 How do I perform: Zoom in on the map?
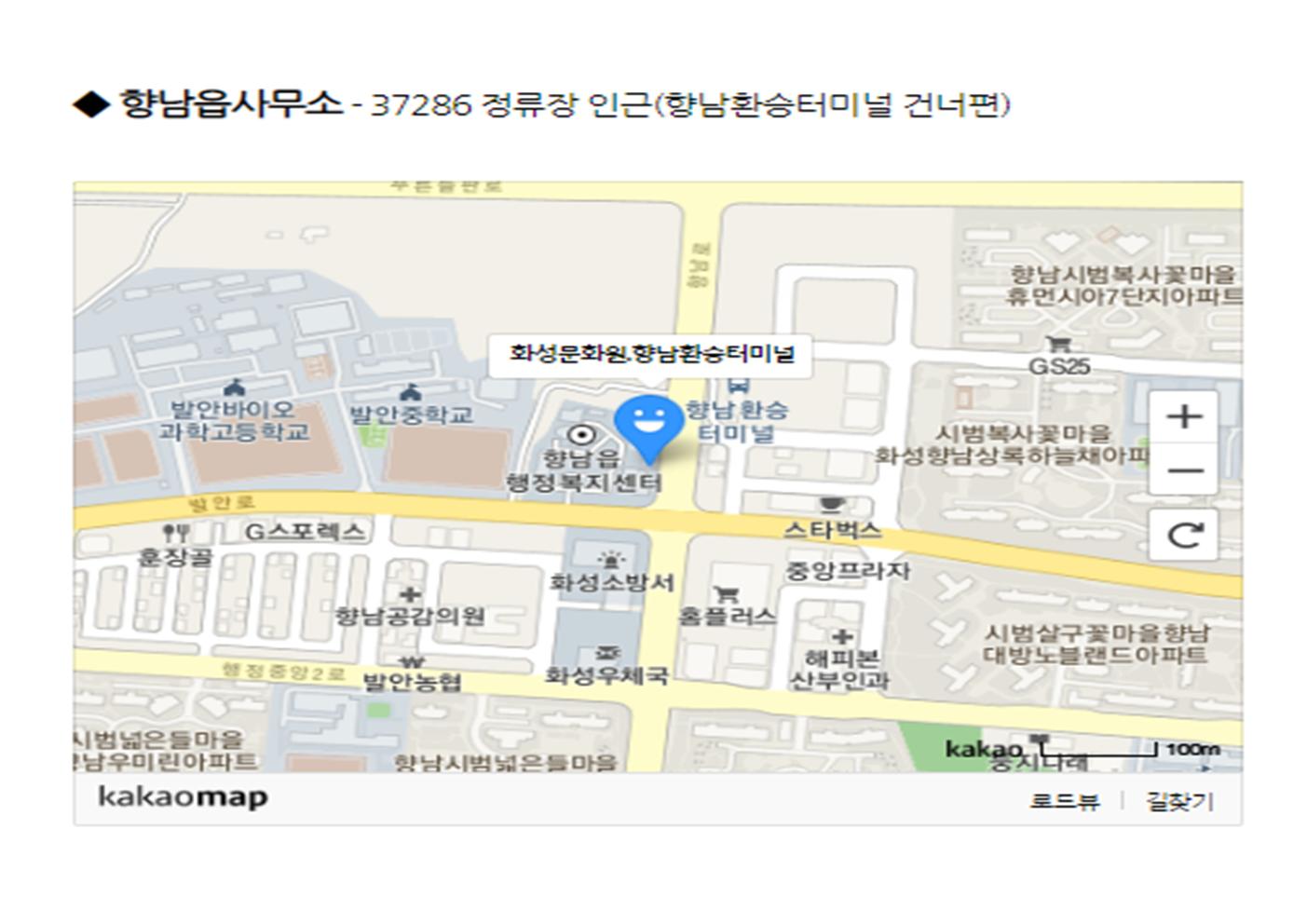pos(1184,416)
